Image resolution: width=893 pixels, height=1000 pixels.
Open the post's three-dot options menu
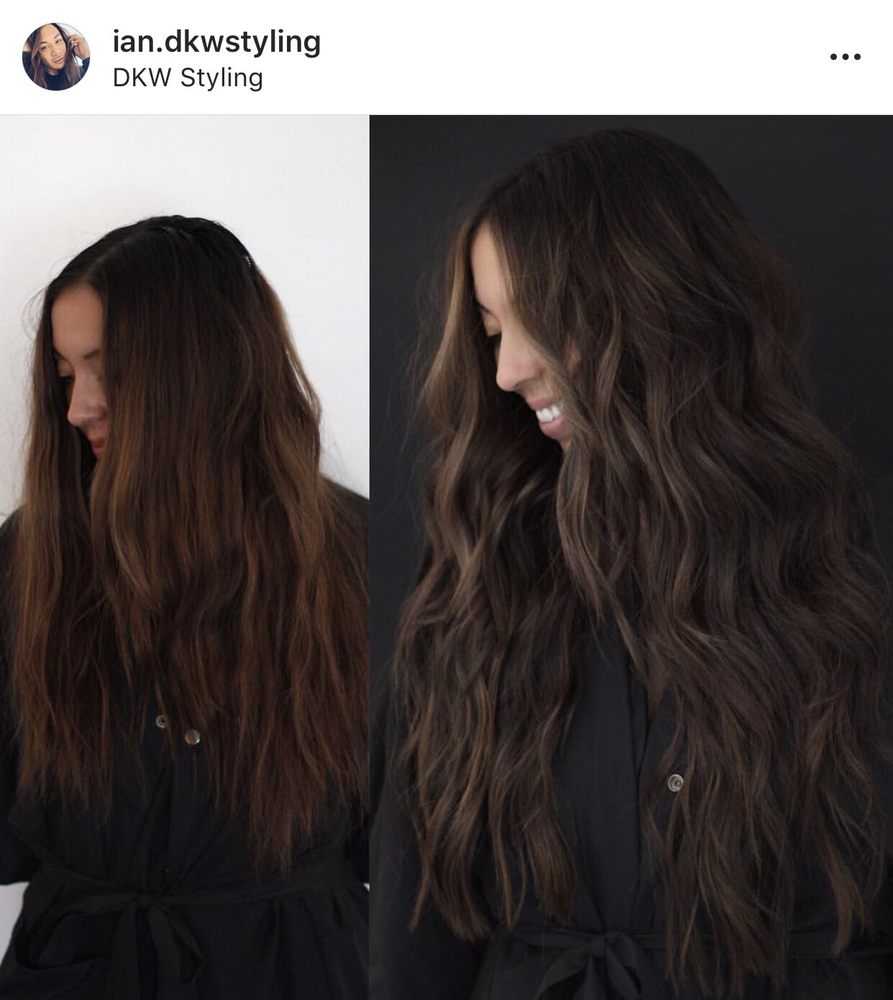(x=845, y=57)
